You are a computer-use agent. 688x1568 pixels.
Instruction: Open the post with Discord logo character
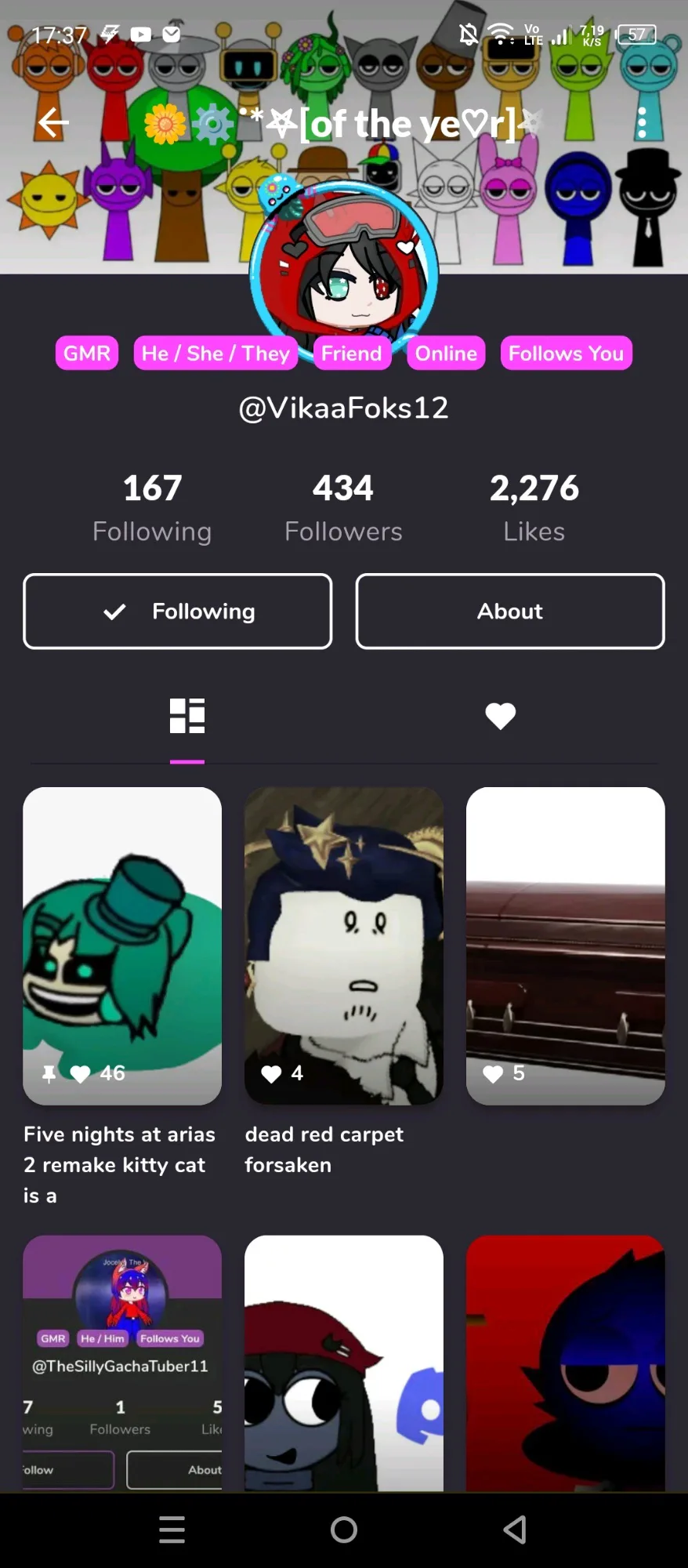pyautogui.click(x=344, y=1363)
